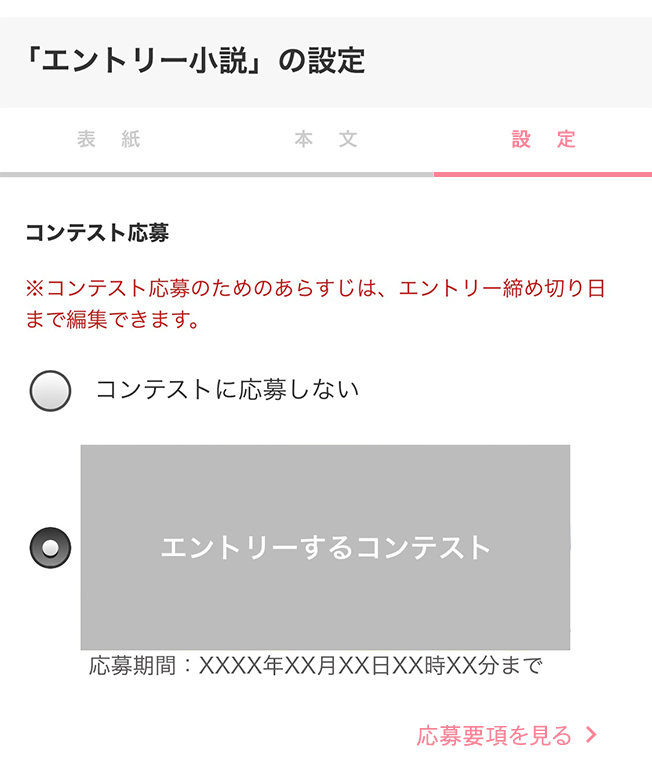Open 応募要項を見る link
This screenshot has width=652, height=772.
pyautogui.click(x=507, y=736)
